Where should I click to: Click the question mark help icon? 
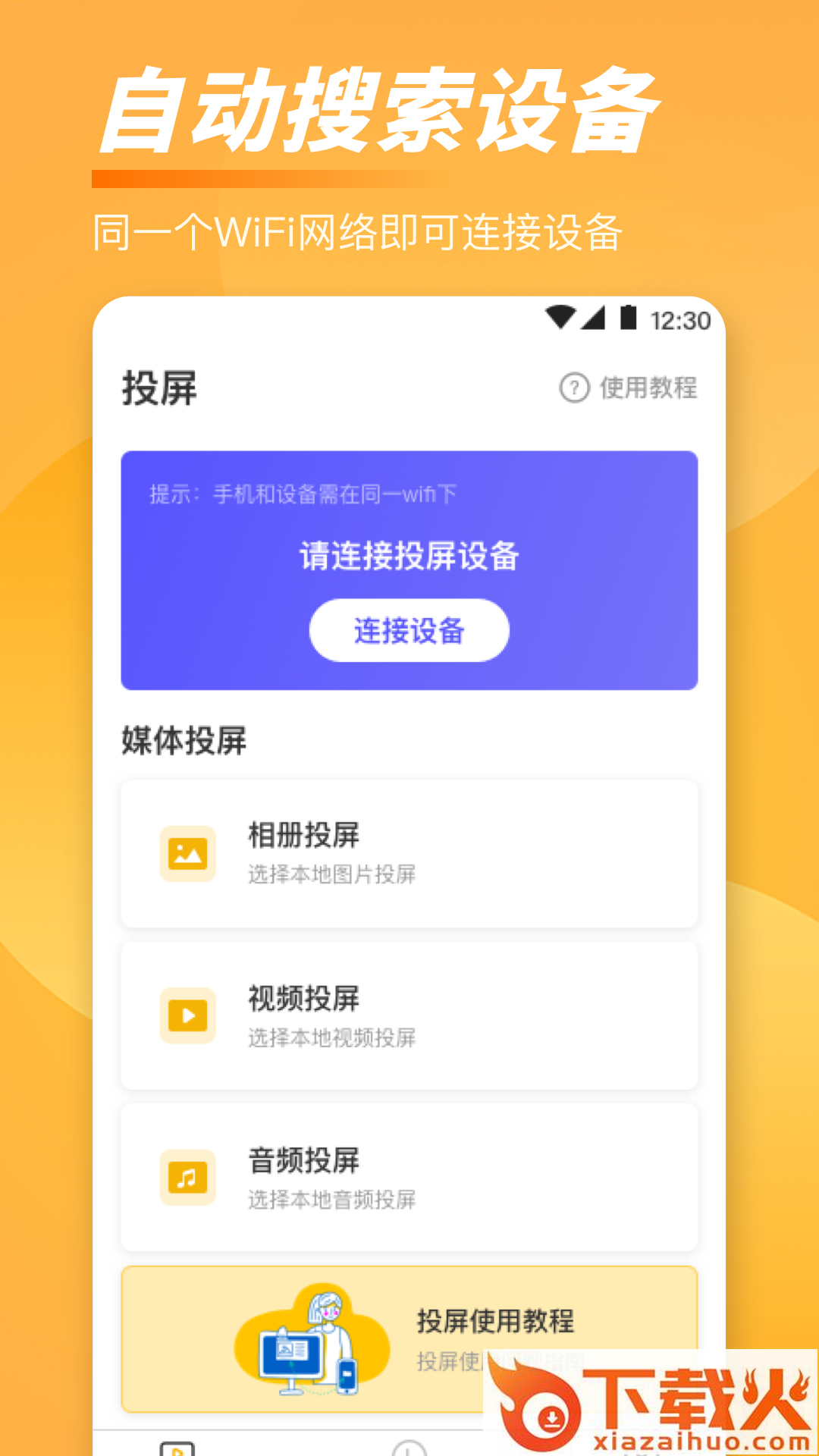tap(574, 388)
